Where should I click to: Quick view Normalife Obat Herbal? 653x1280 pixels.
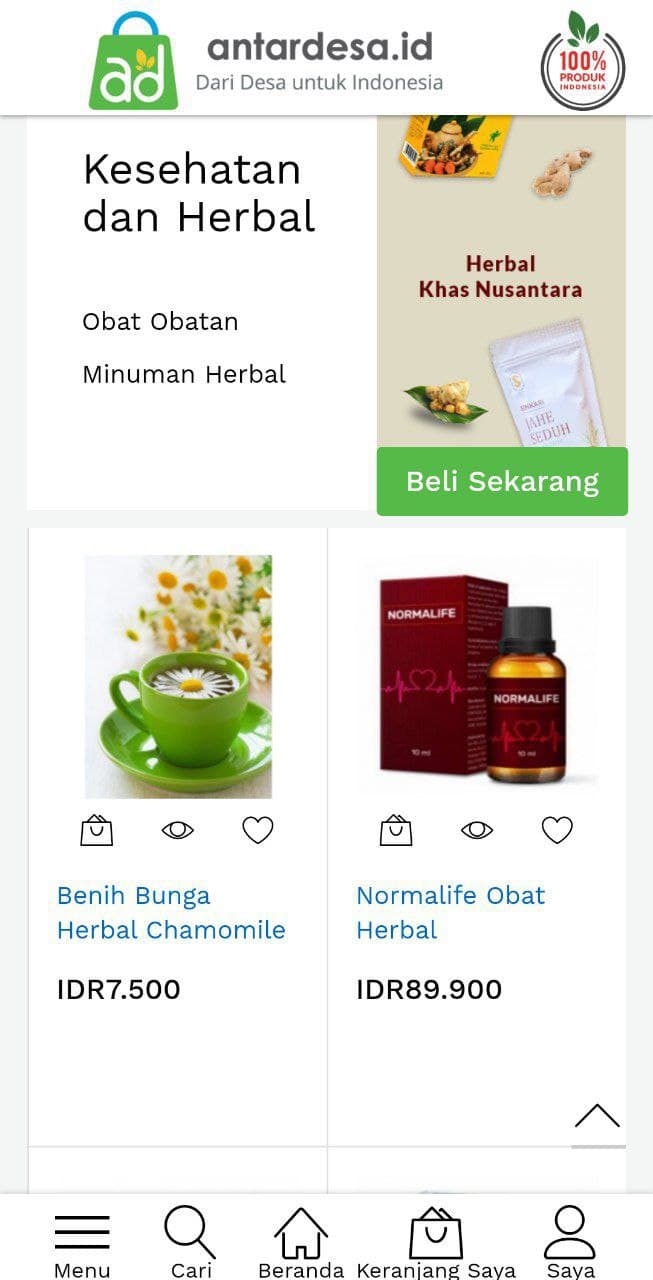click(477, 830)
